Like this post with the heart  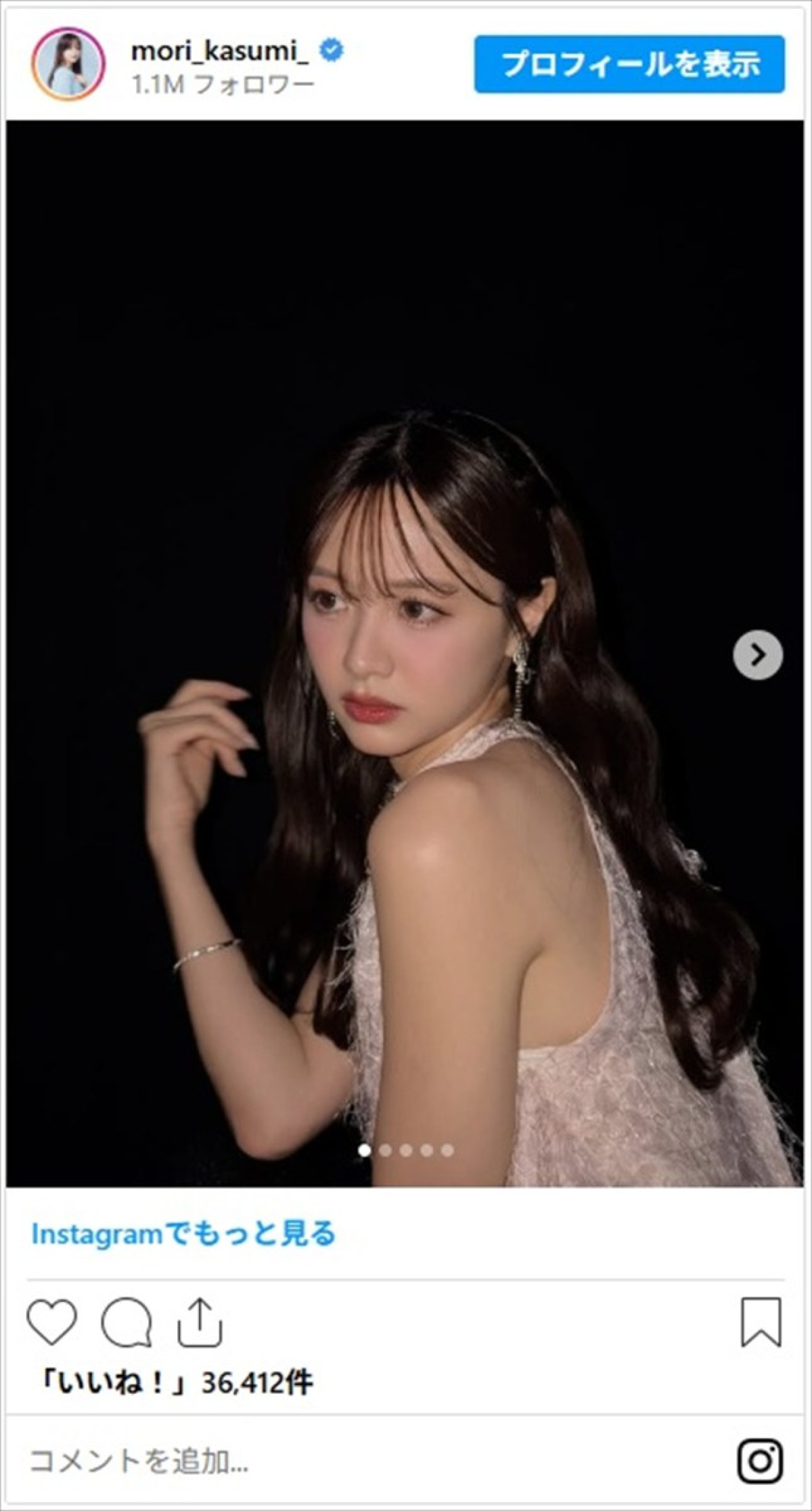click(52, 1322)
